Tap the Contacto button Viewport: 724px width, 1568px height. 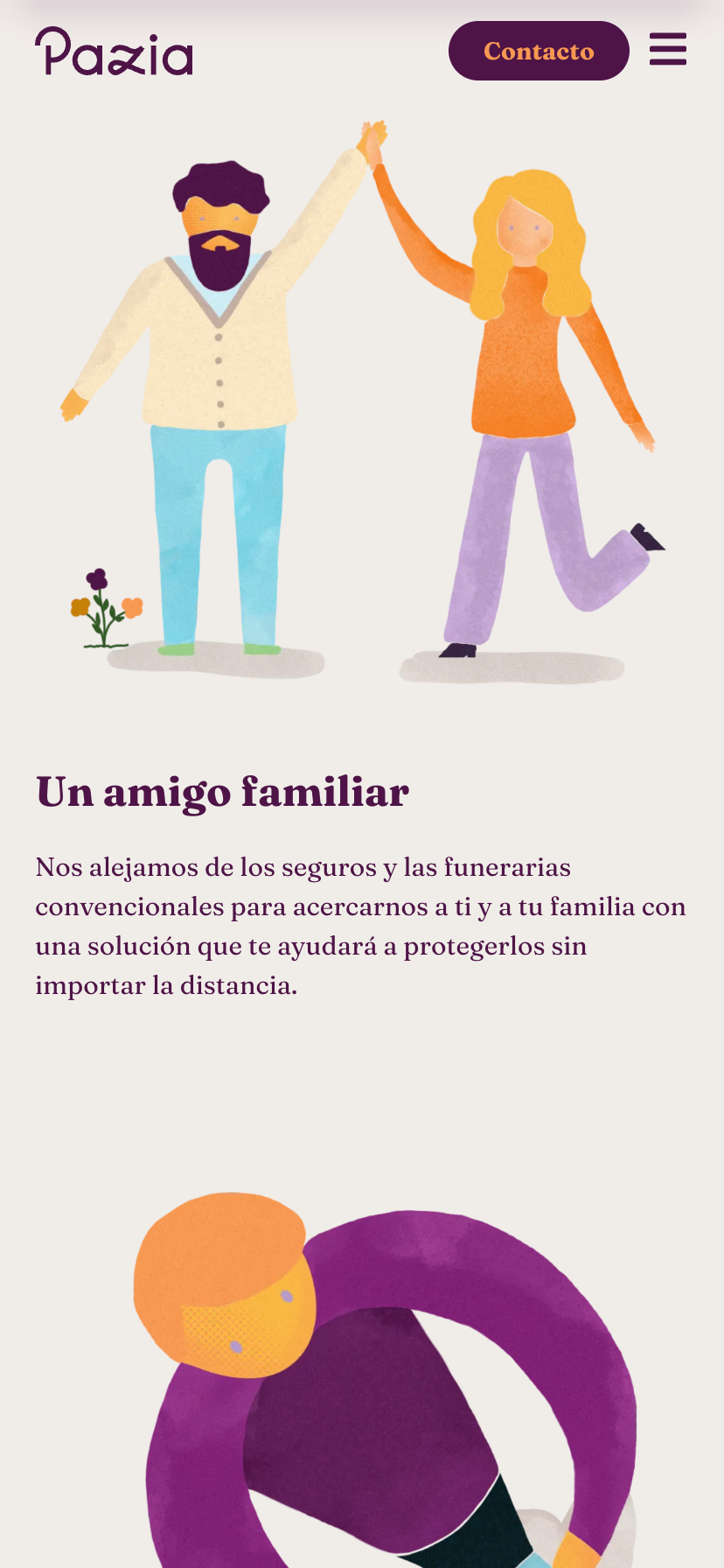(539, 51)
